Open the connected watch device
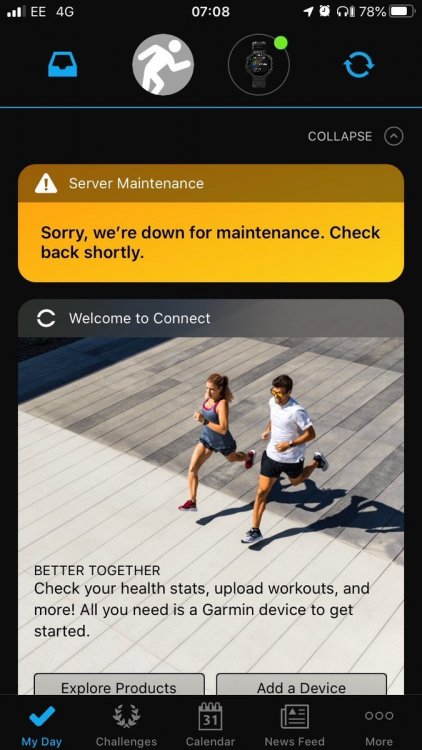The image size is (422, 750). pos(259,65)
